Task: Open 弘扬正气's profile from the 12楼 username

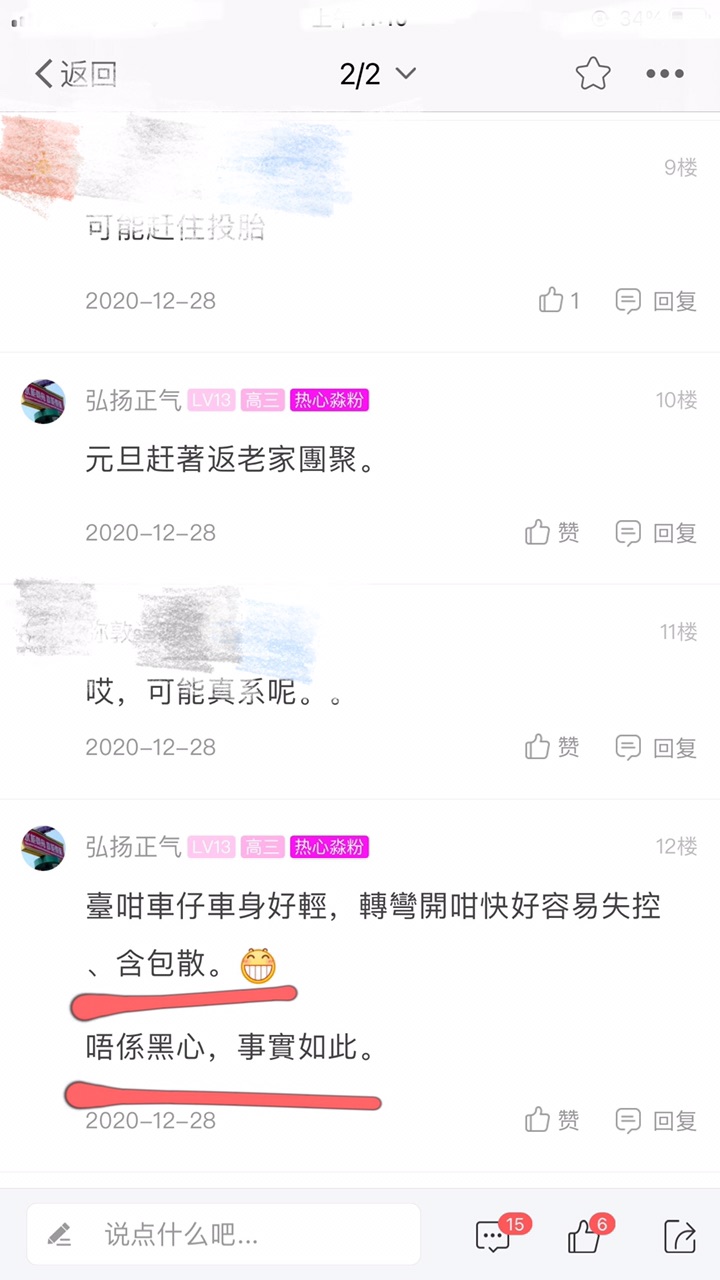Action: (x=134, y=847)
